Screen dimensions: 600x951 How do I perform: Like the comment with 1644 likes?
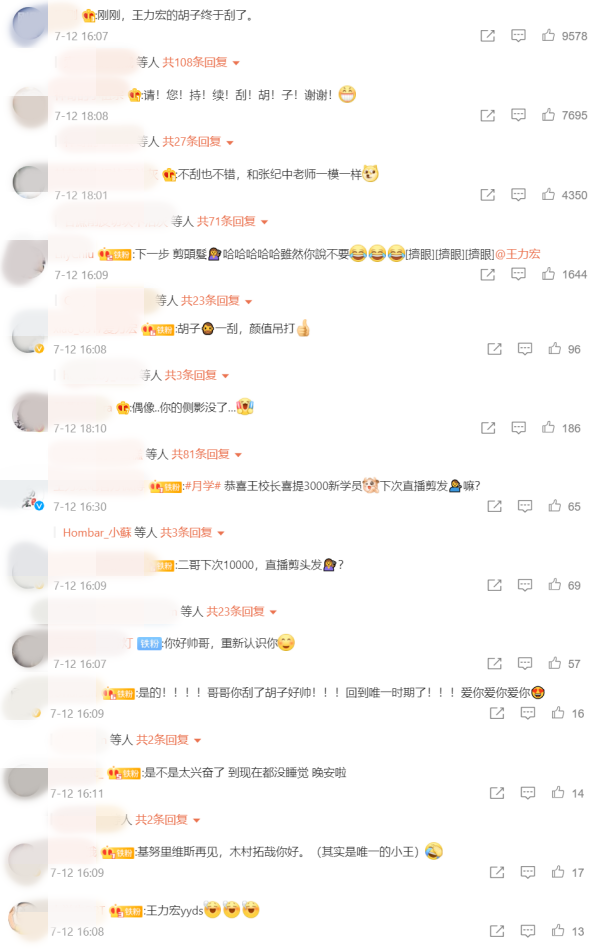tap(548, 274)
